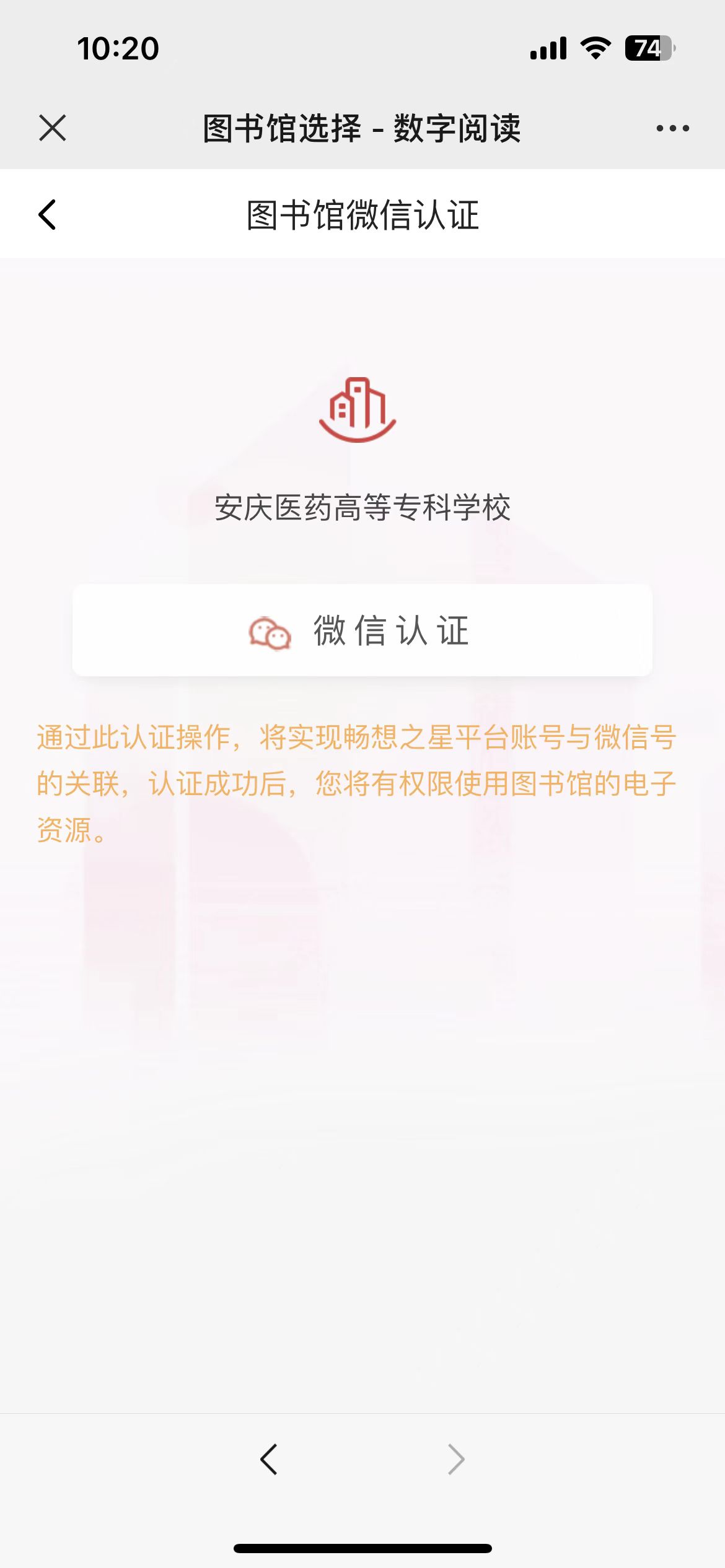Open the three-dot overflow menu
This screenshot has width=725, height=1568.
672,128
